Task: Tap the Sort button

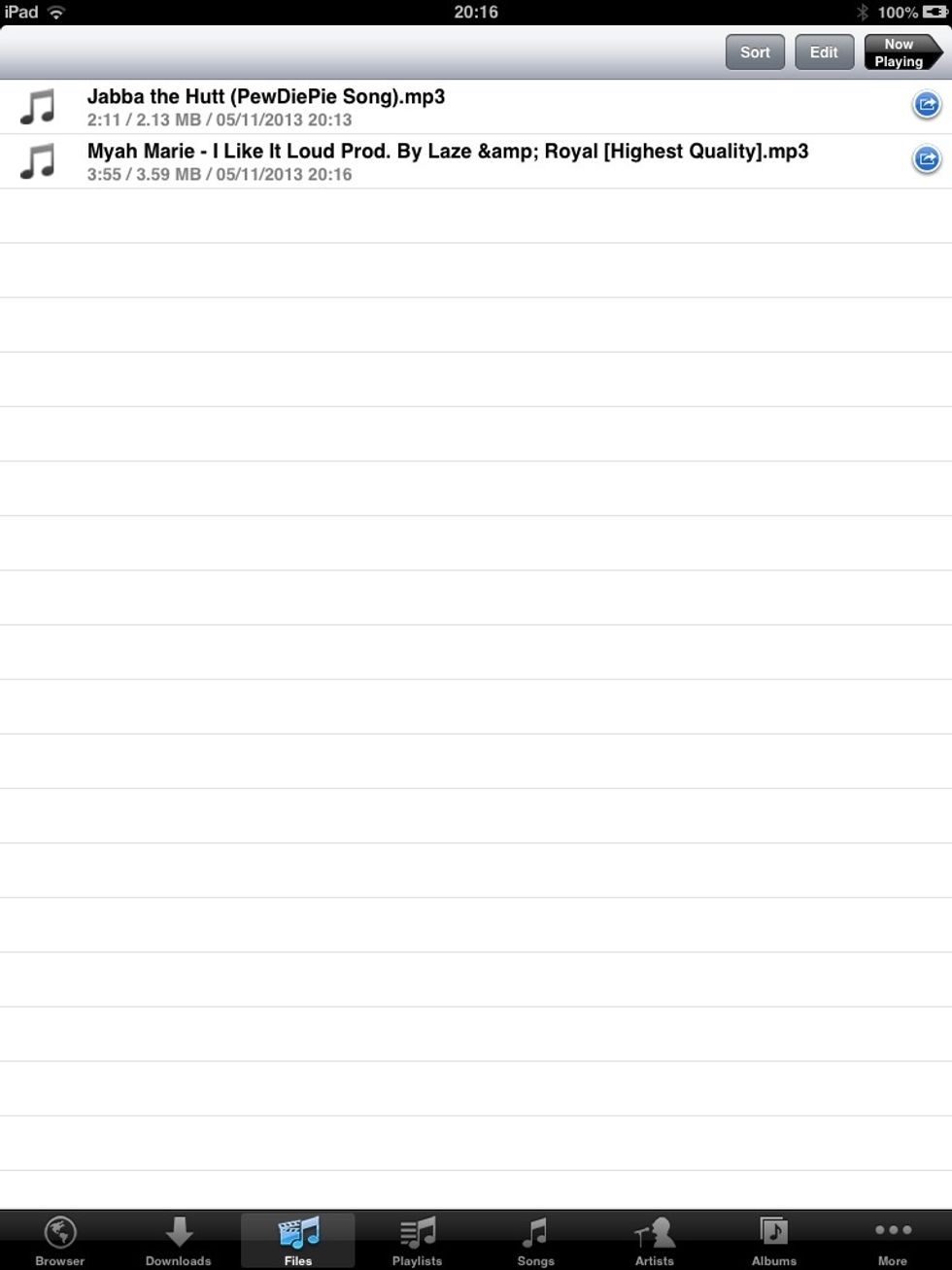Action: click(755, 52)
